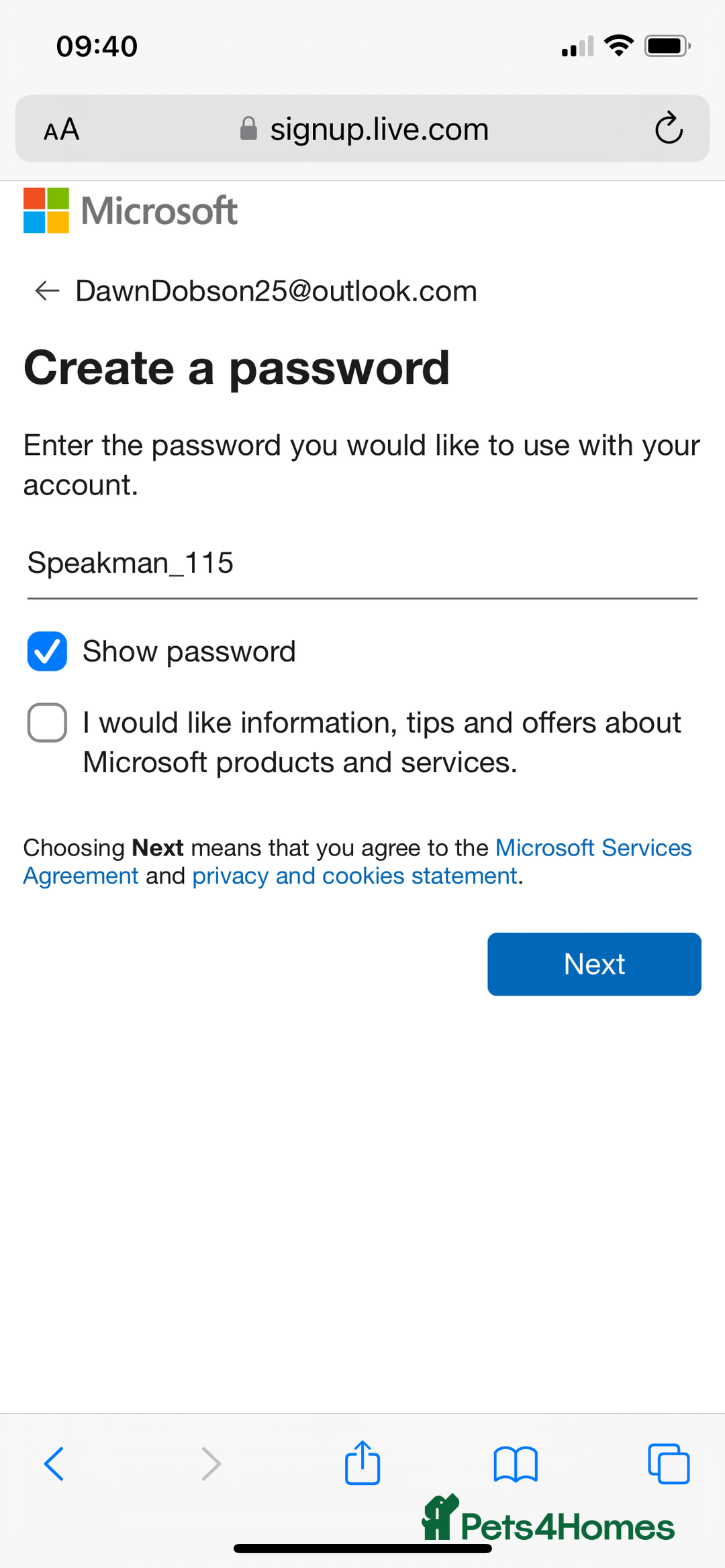Show all open Safari tabs
The height and width of the screenshot is (1568, 725).
point(669,1463)
